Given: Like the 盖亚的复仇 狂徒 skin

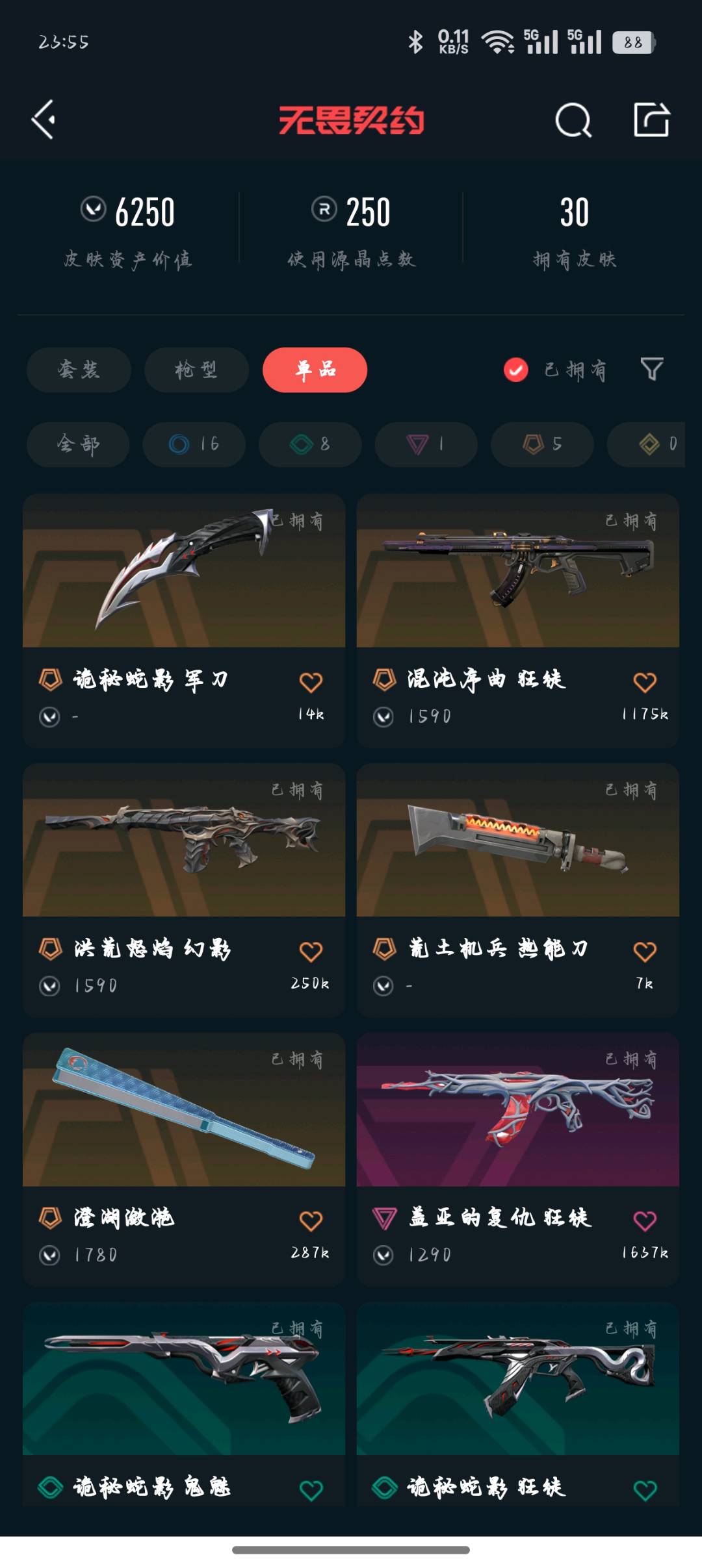Looking at the screenshot, I should pyautogui.click(x=645, y=1221).
